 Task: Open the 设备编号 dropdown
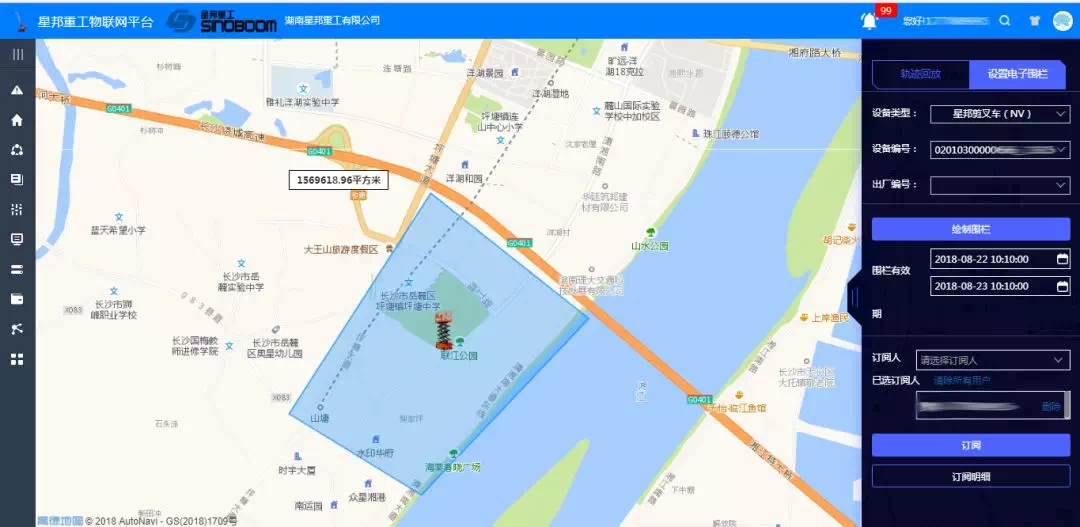(x=999, y=150)
